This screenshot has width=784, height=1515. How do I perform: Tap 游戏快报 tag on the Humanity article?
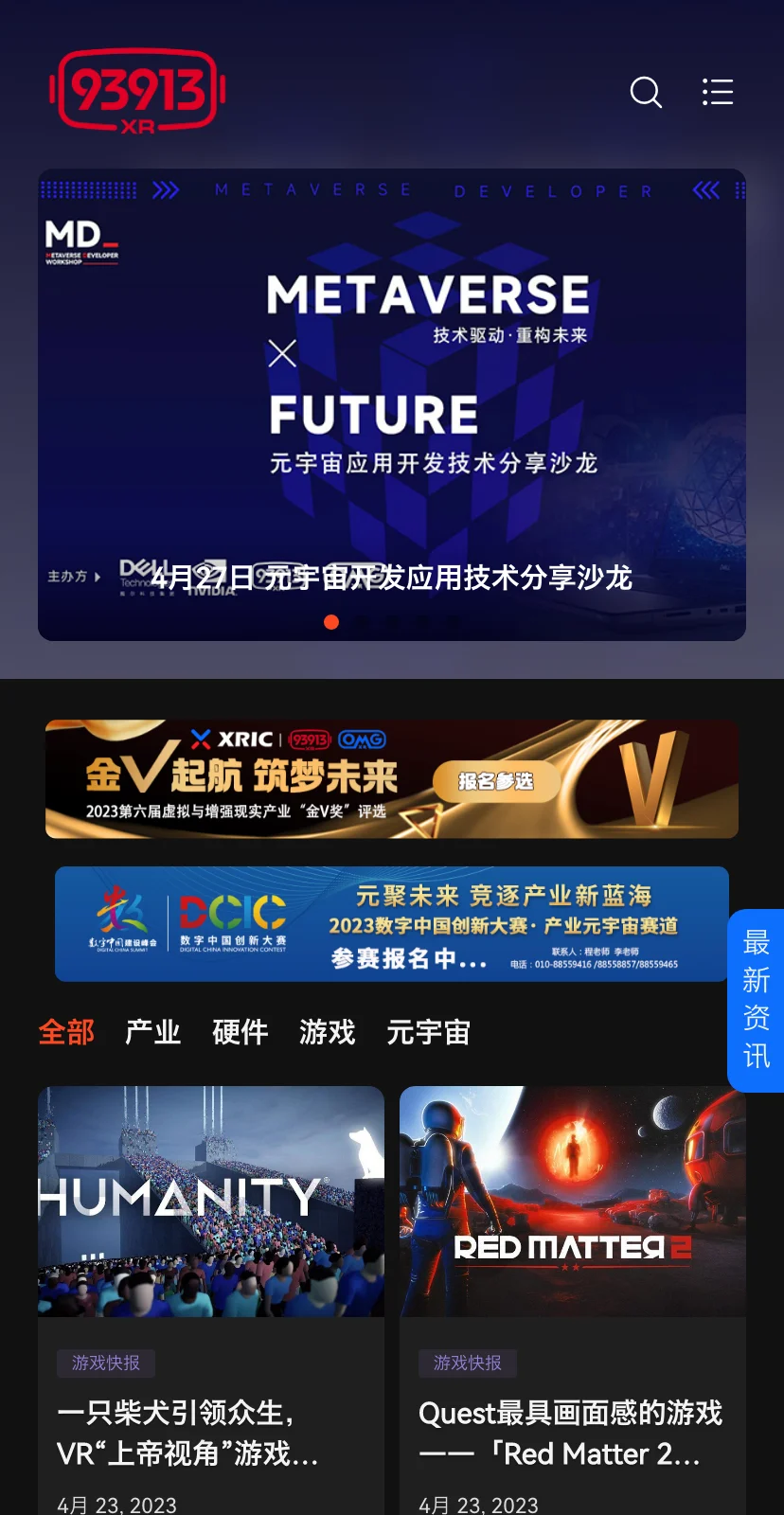pos(106,1363)
